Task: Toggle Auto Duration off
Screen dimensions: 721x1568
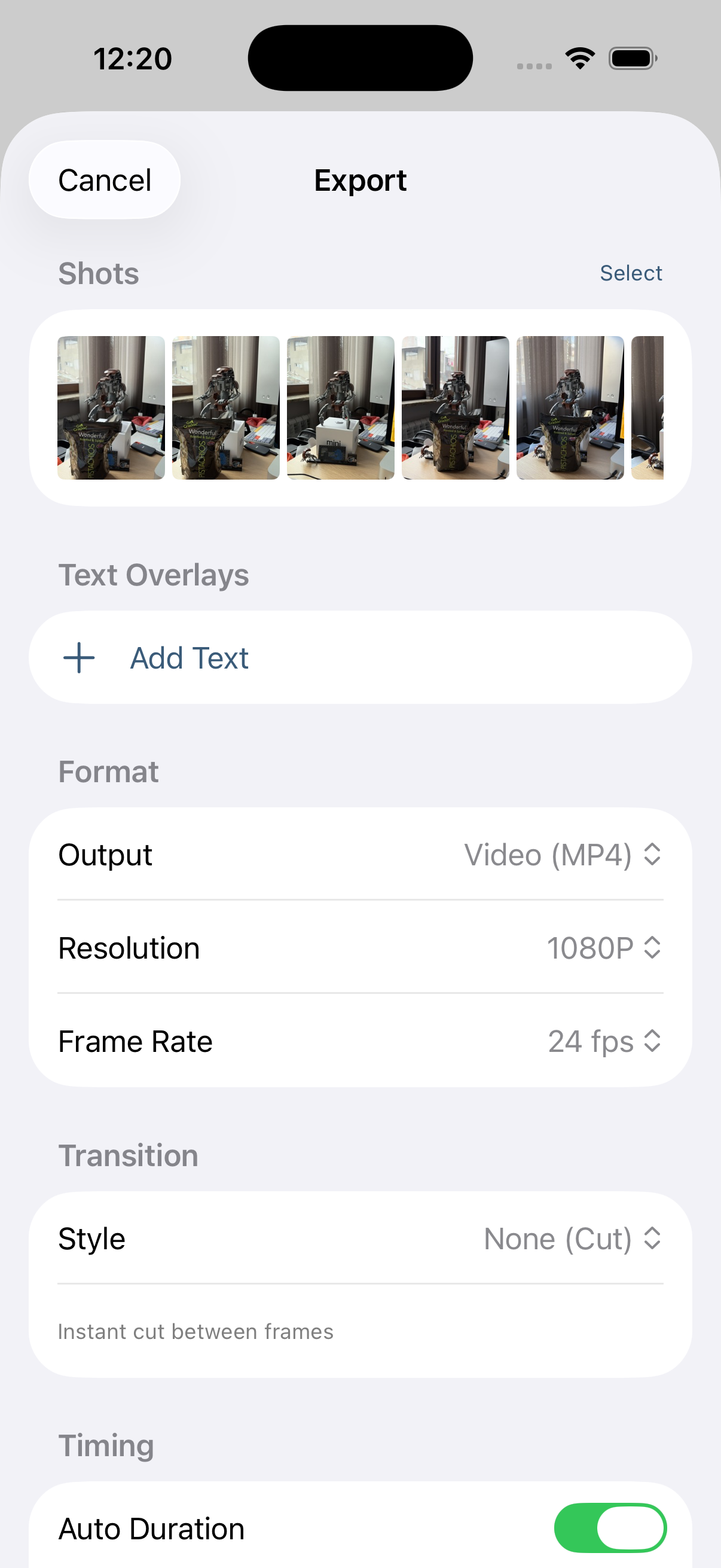Action: (x=610, y=1528)
